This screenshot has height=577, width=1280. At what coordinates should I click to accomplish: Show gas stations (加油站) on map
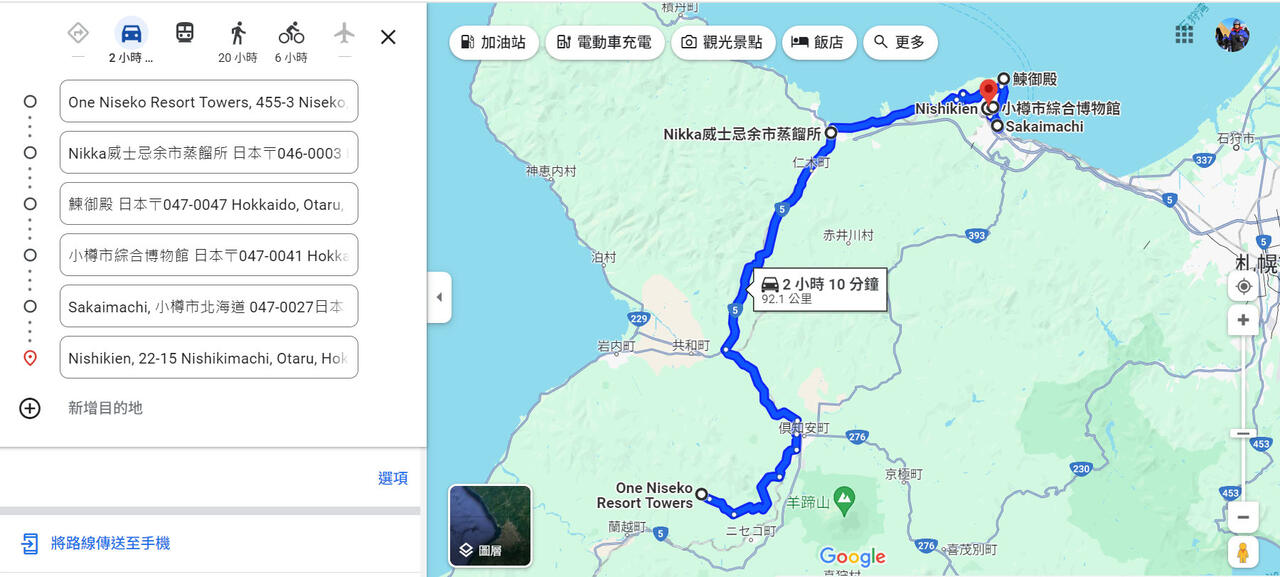click(494, 42)
